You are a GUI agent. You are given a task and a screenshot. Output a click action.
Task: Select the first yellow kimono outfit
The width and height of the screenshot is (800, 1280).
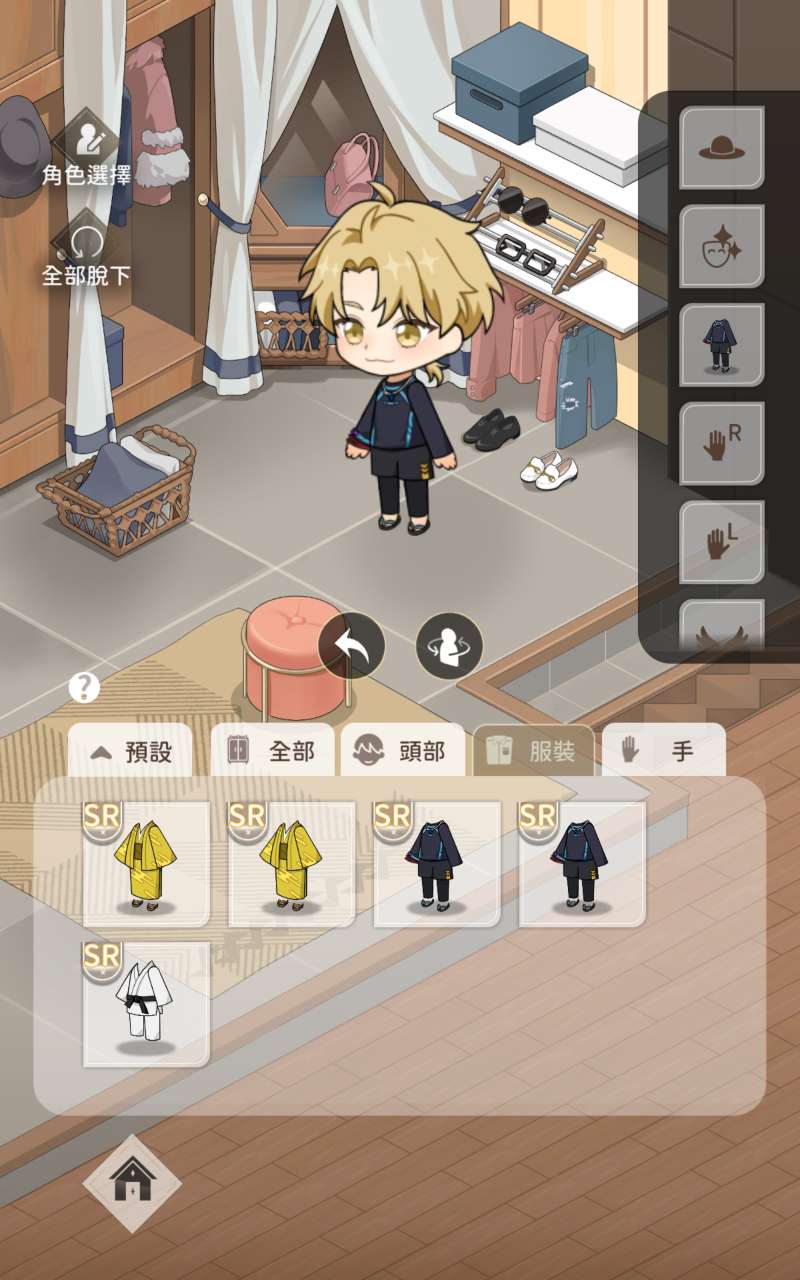click(147, 864)
